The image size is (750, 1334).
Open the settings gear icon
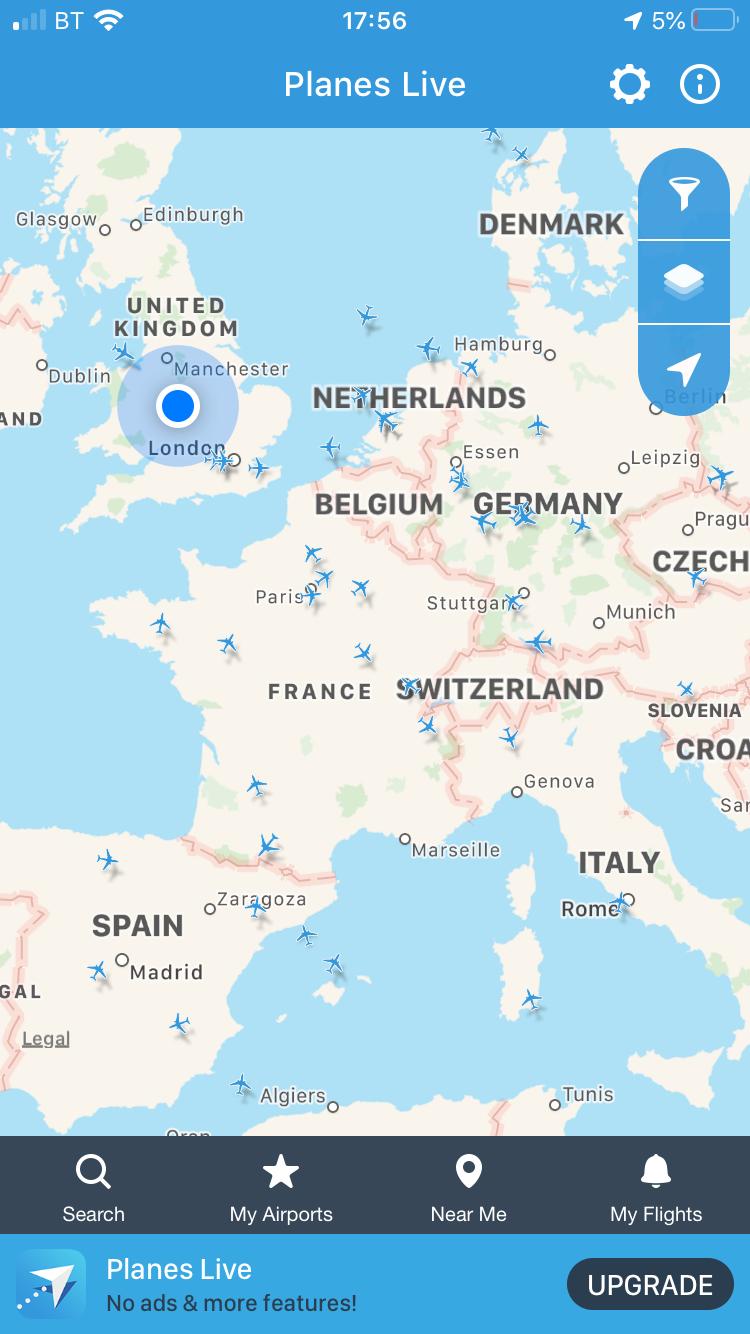click(629, 85)
